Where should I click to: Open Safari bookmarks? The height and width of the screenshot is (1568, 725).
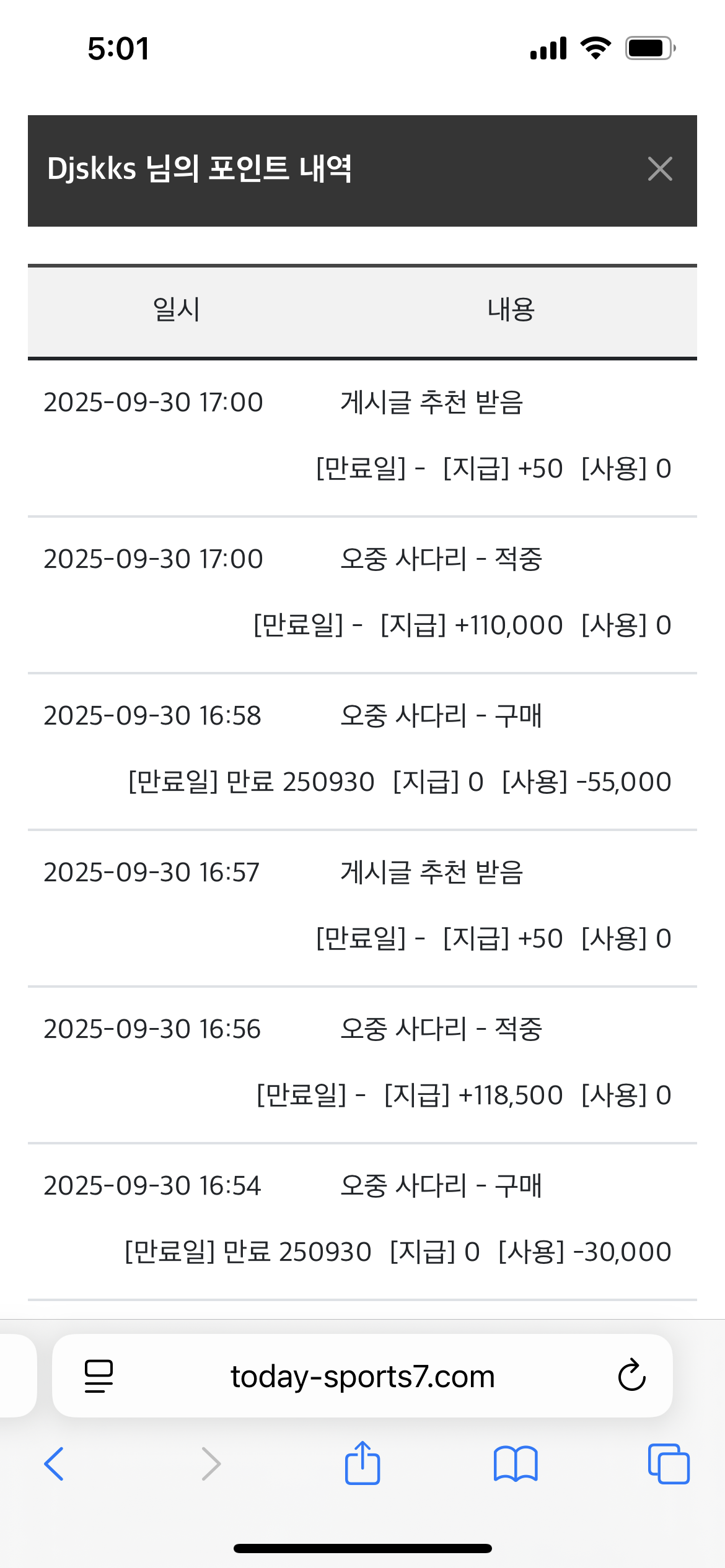click(x=515, y=1464)
